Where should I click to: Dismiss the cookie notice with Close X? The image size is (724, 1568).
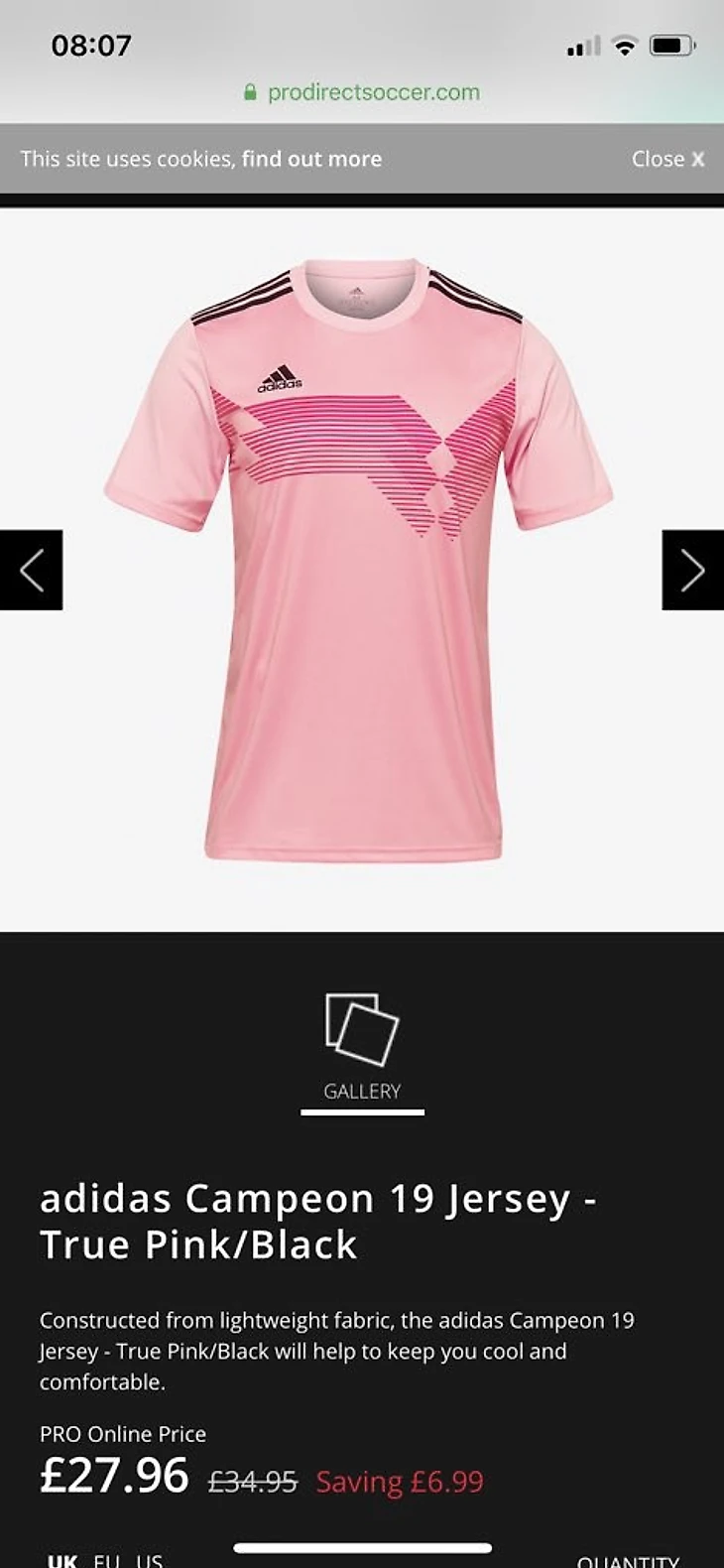pyautogui.click(x=667, y=159)
